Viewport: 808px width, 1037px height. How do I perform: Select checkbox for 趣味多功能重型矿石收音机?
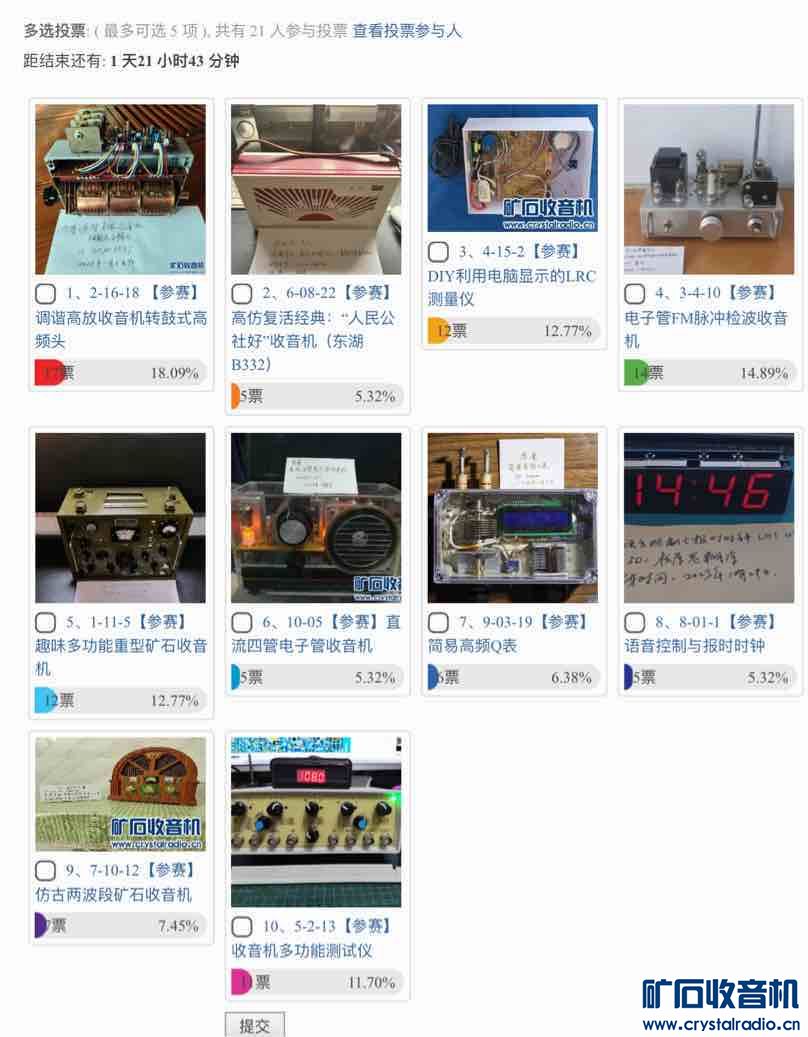click(x=45, y=623)
